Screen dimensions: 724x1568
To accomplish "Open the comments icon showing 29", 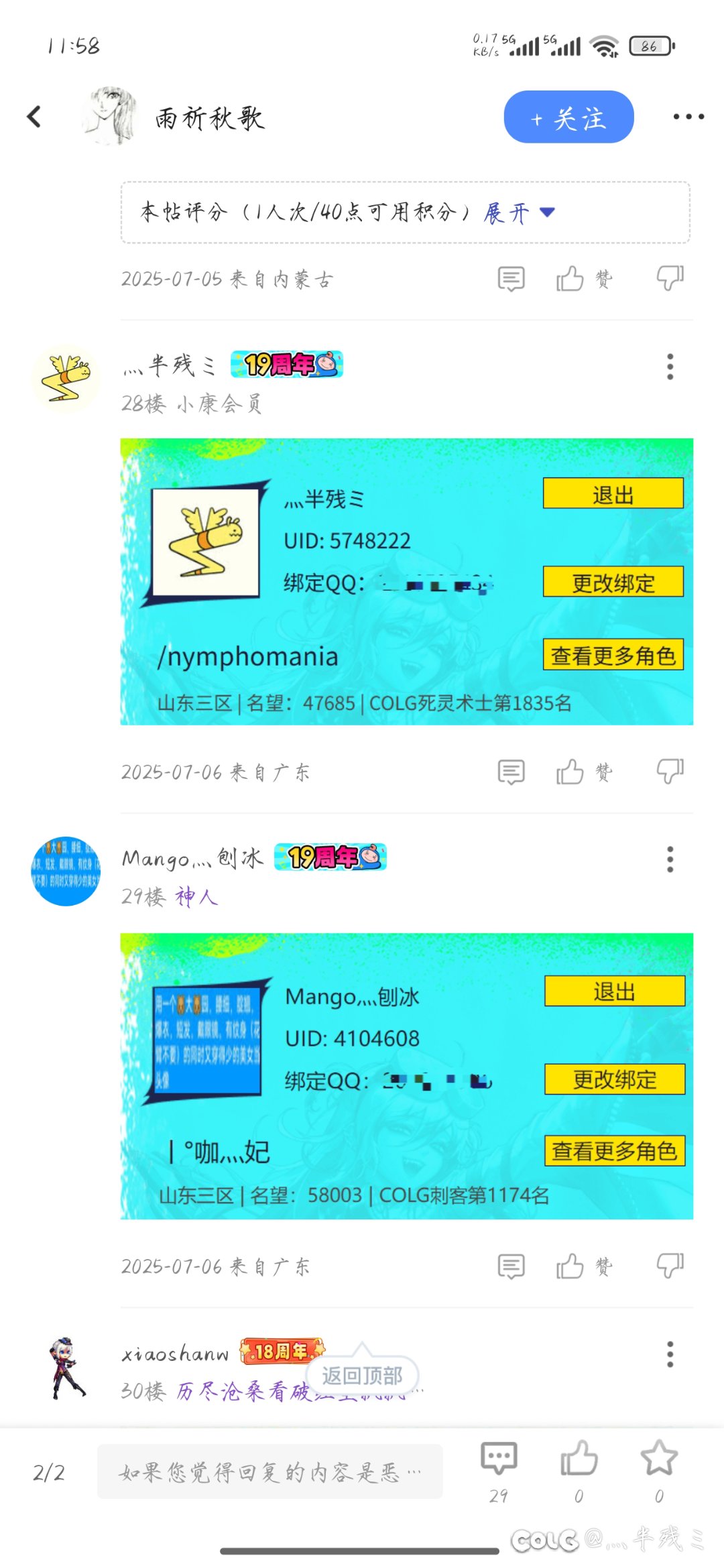I will coord(499,1460).
